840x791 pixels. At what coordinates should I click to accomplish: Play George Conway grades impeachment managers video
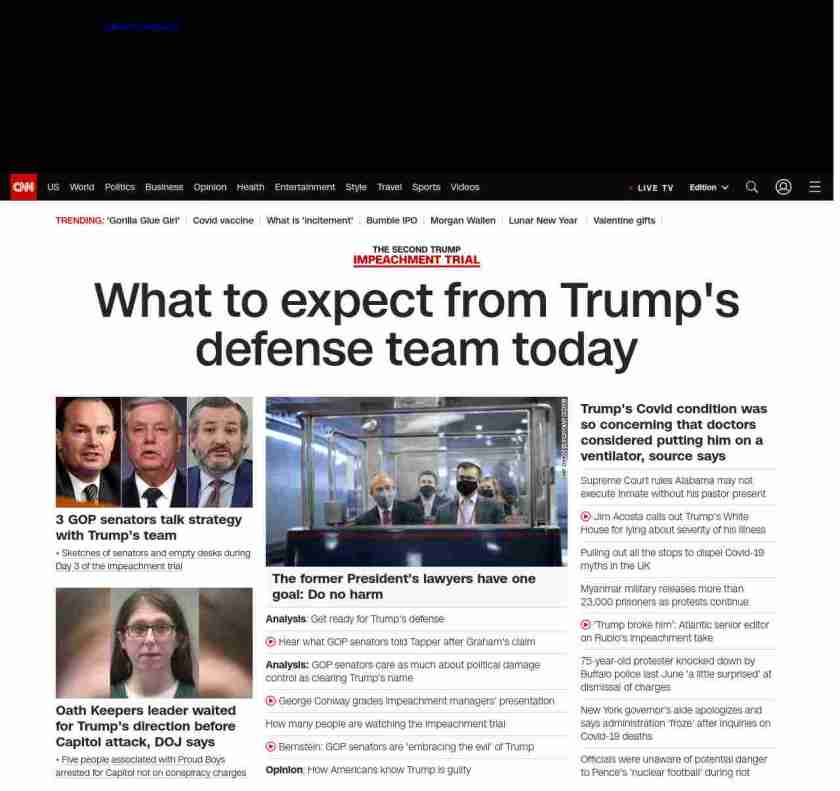(415, 701)
